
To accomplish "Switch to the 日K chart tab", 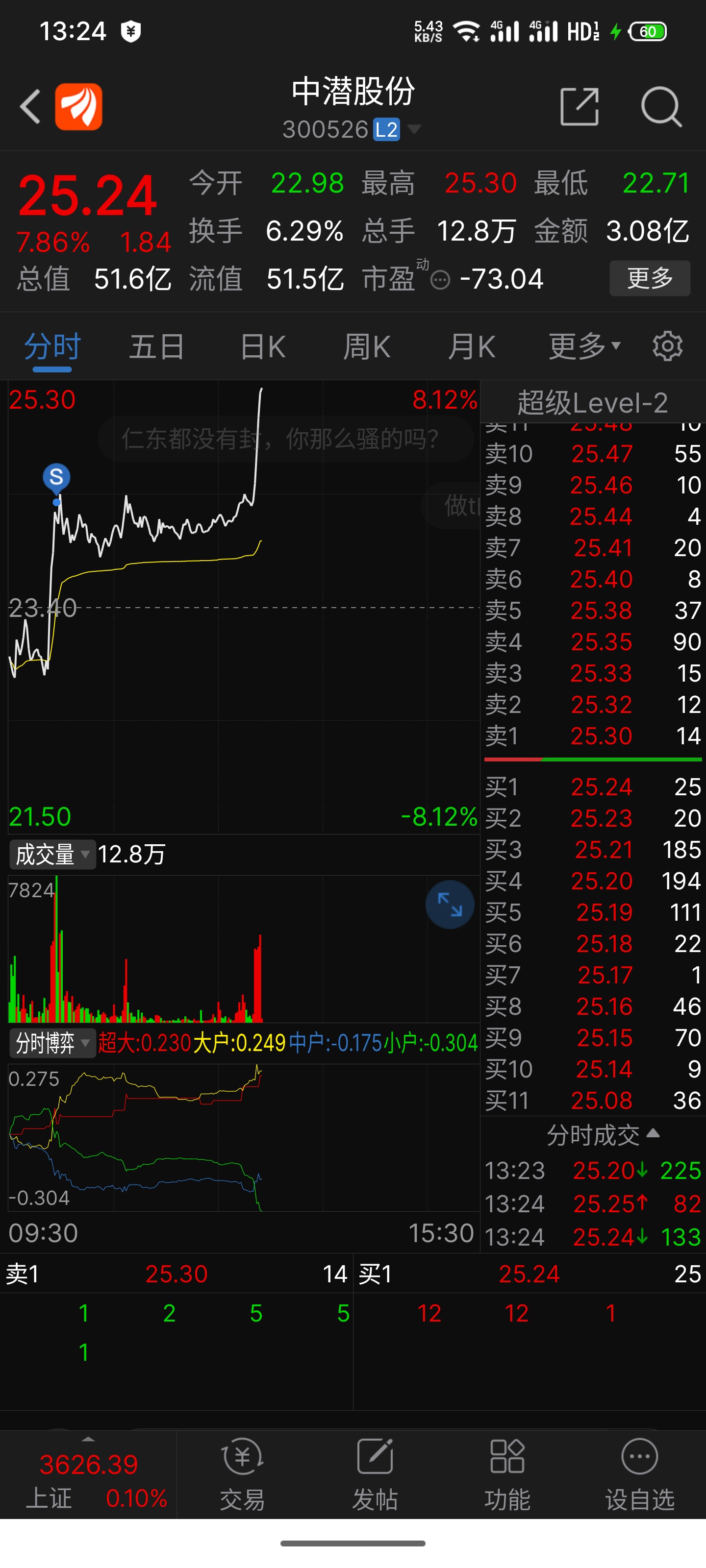I will [262, 347].
